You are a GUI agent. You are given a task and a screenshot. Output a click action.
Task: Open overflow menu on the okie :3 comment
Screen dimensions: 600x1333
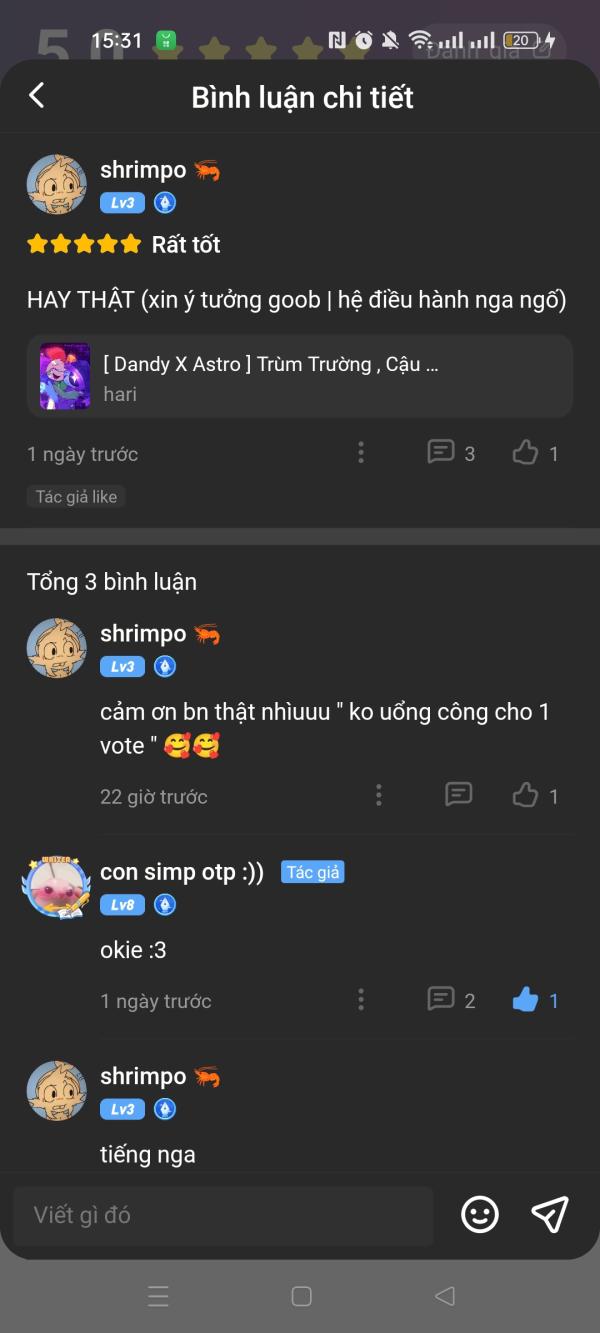pos(361,1000)
